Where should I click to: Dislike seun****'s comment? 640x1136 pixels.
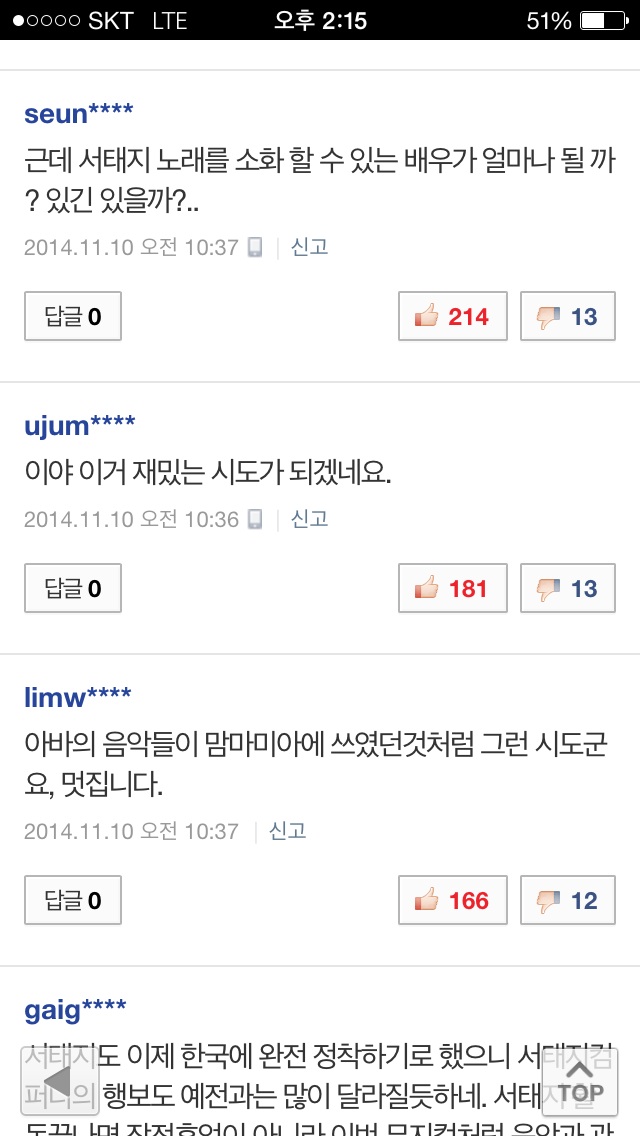[x=568, y=317]
